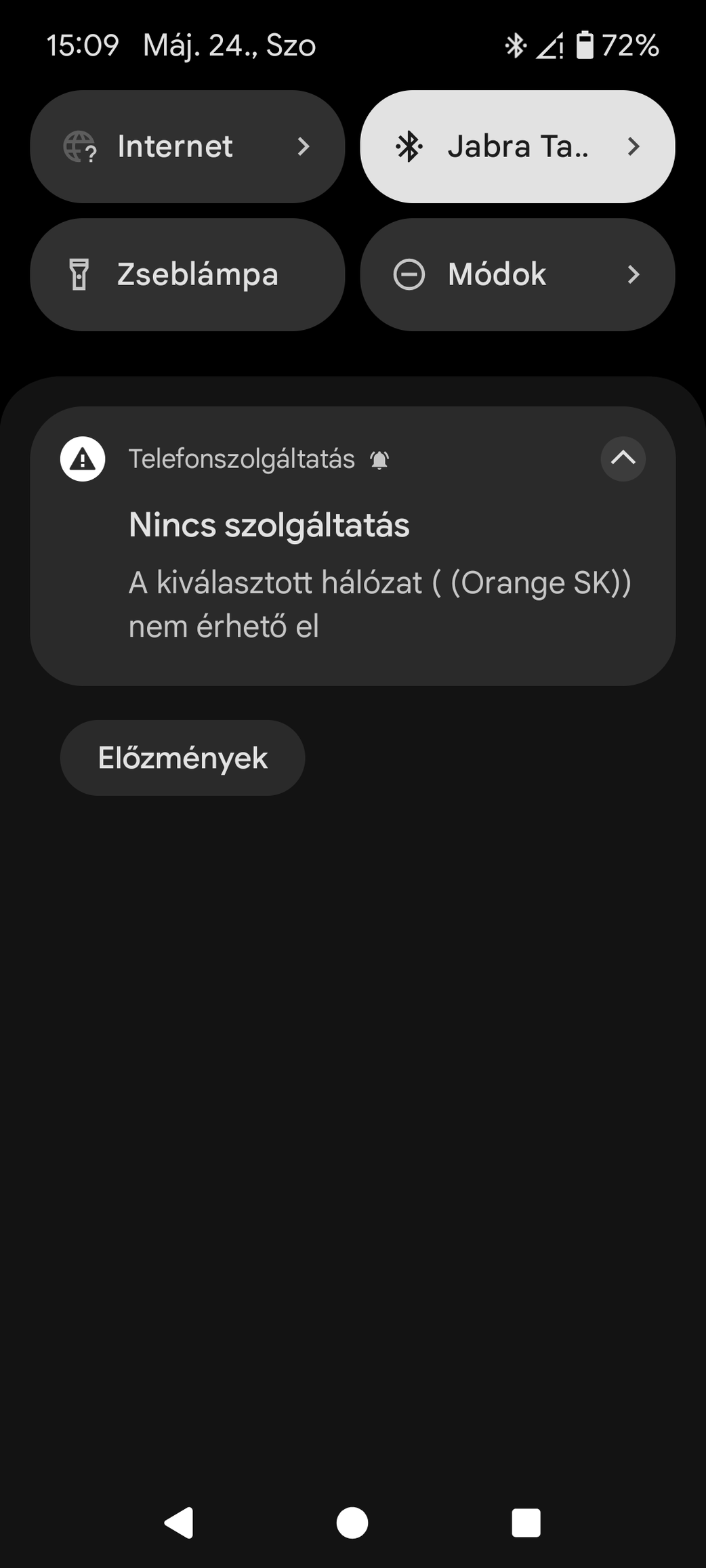Screen dimensions: 706x1568
Task: Open the Módok modes tile
Action: coord(518,274)
